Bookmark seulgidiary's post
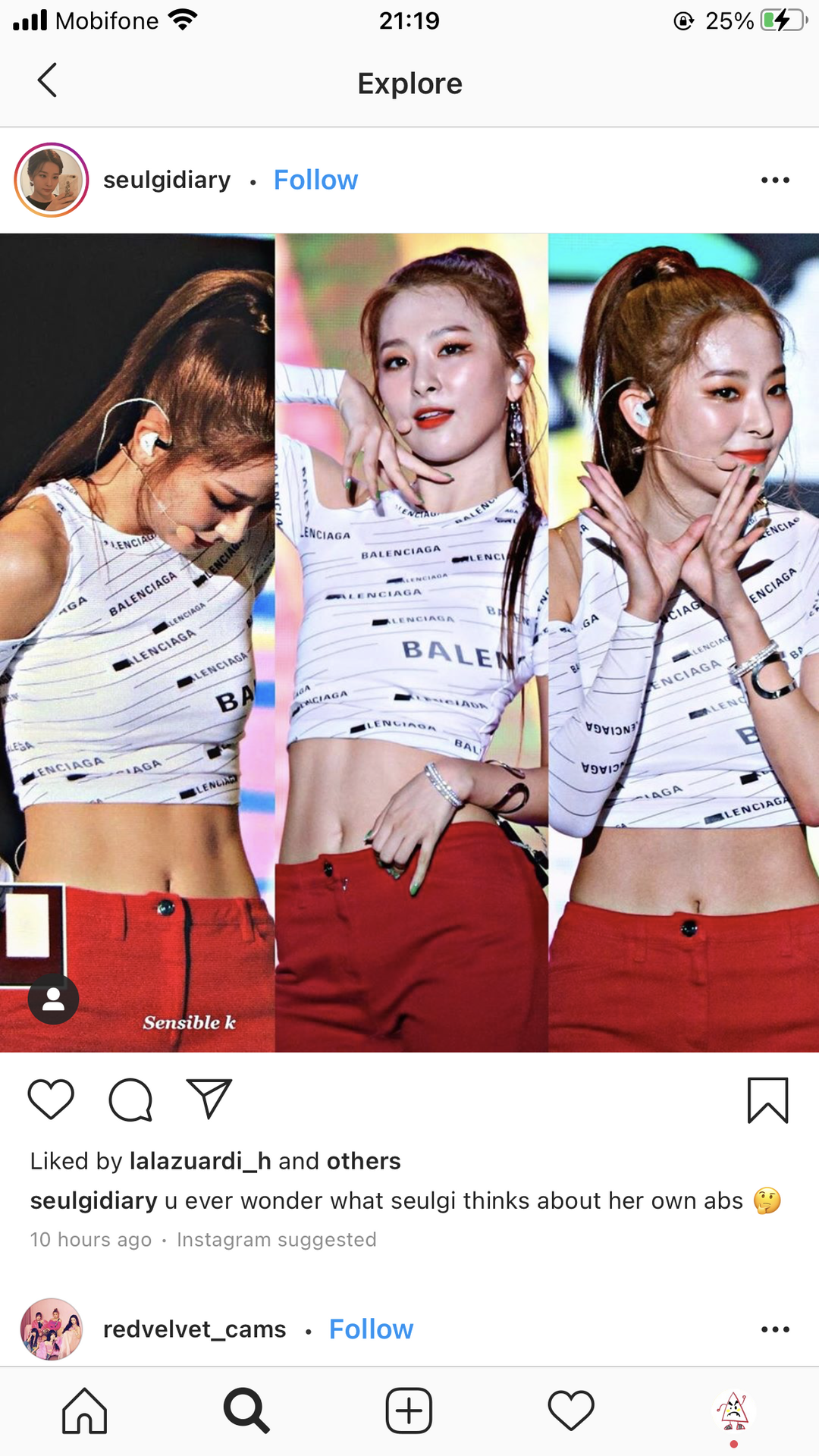Viewport: 819px width, 1456px height. (767, 1100)
